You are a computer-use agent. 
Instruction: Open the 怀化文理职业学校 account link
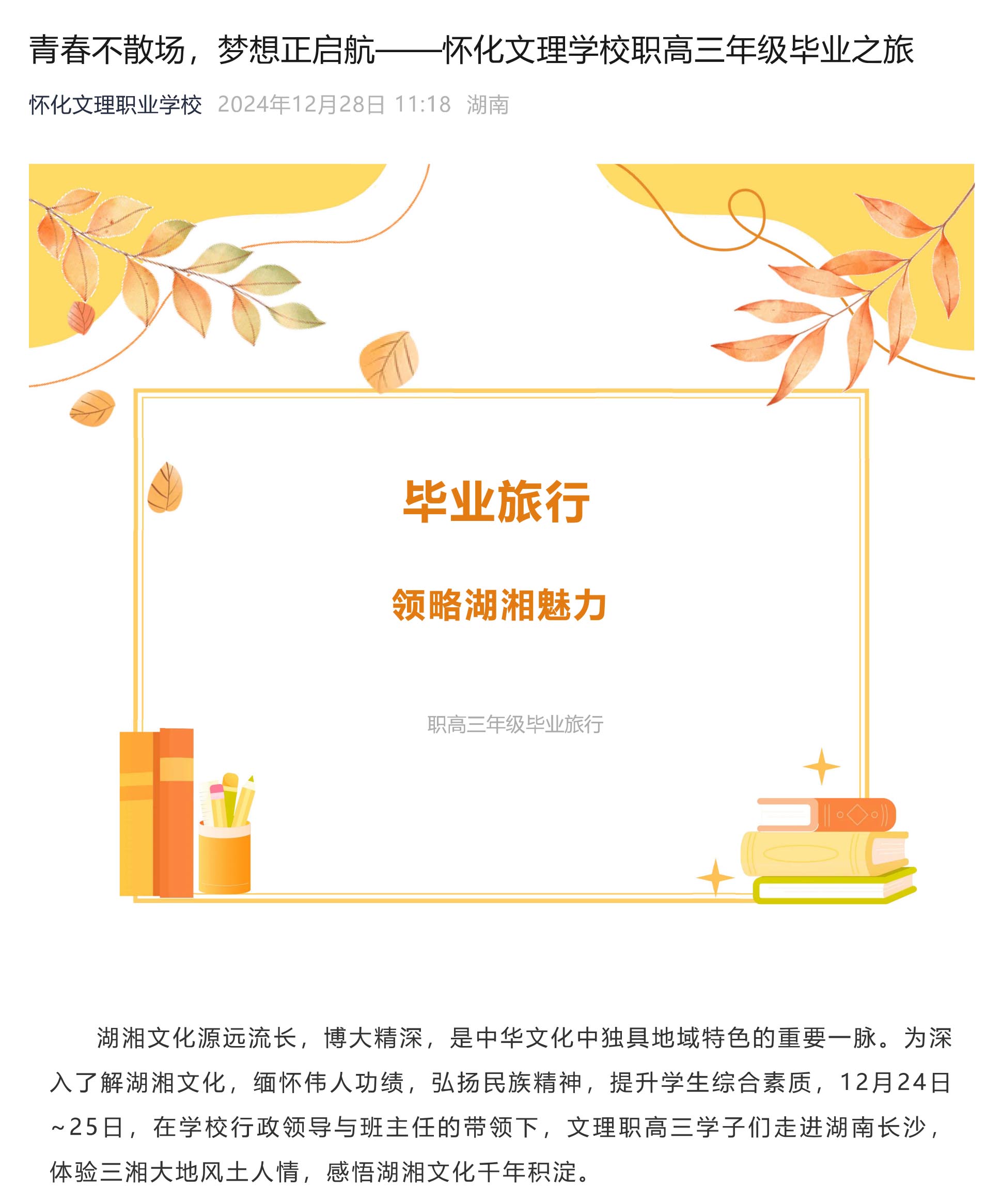tap(115, 105)
